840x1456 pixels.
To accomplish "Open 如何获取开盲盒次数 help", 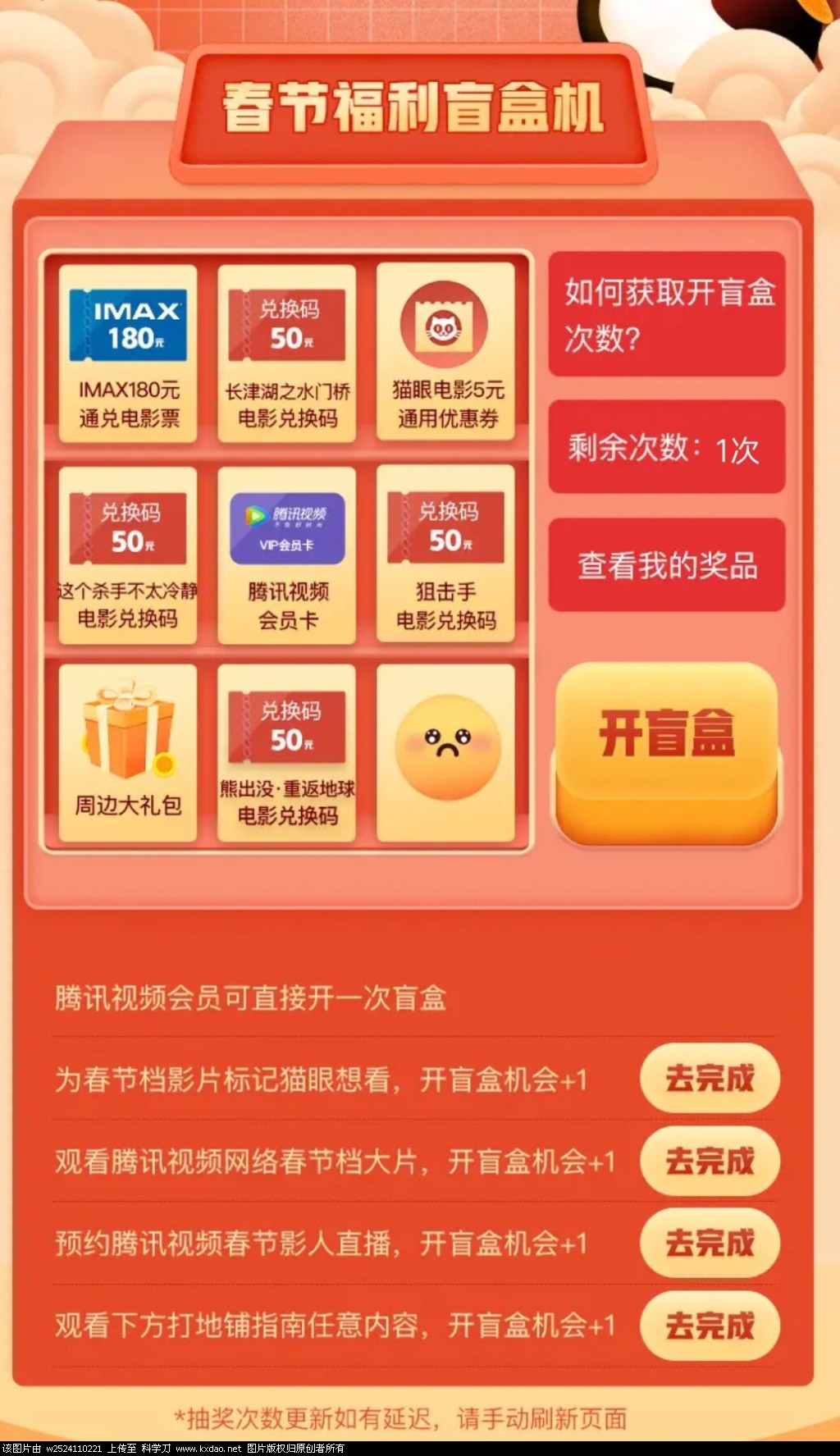I will (x=666, y=314).
